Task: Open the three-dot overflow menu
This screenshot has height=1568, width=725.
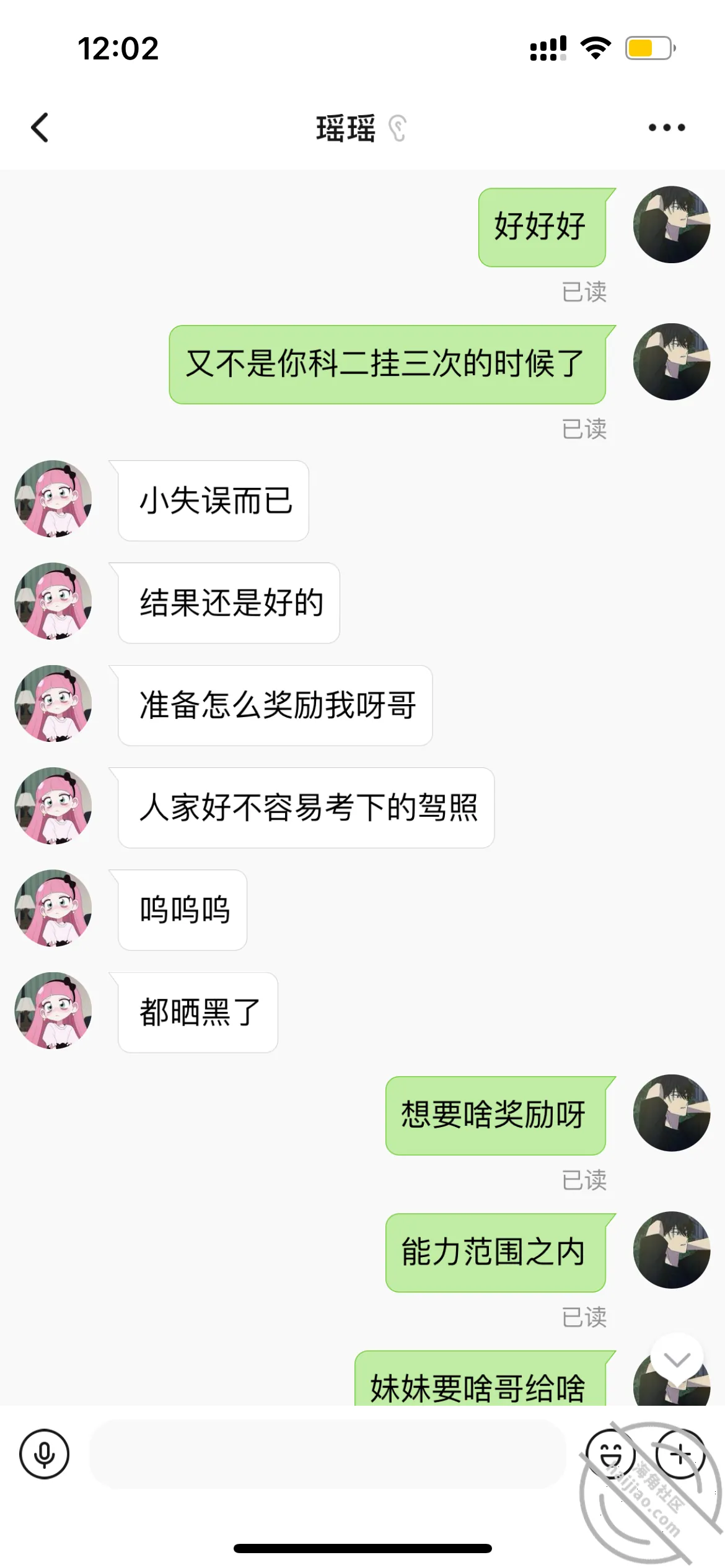Action: 667,128
